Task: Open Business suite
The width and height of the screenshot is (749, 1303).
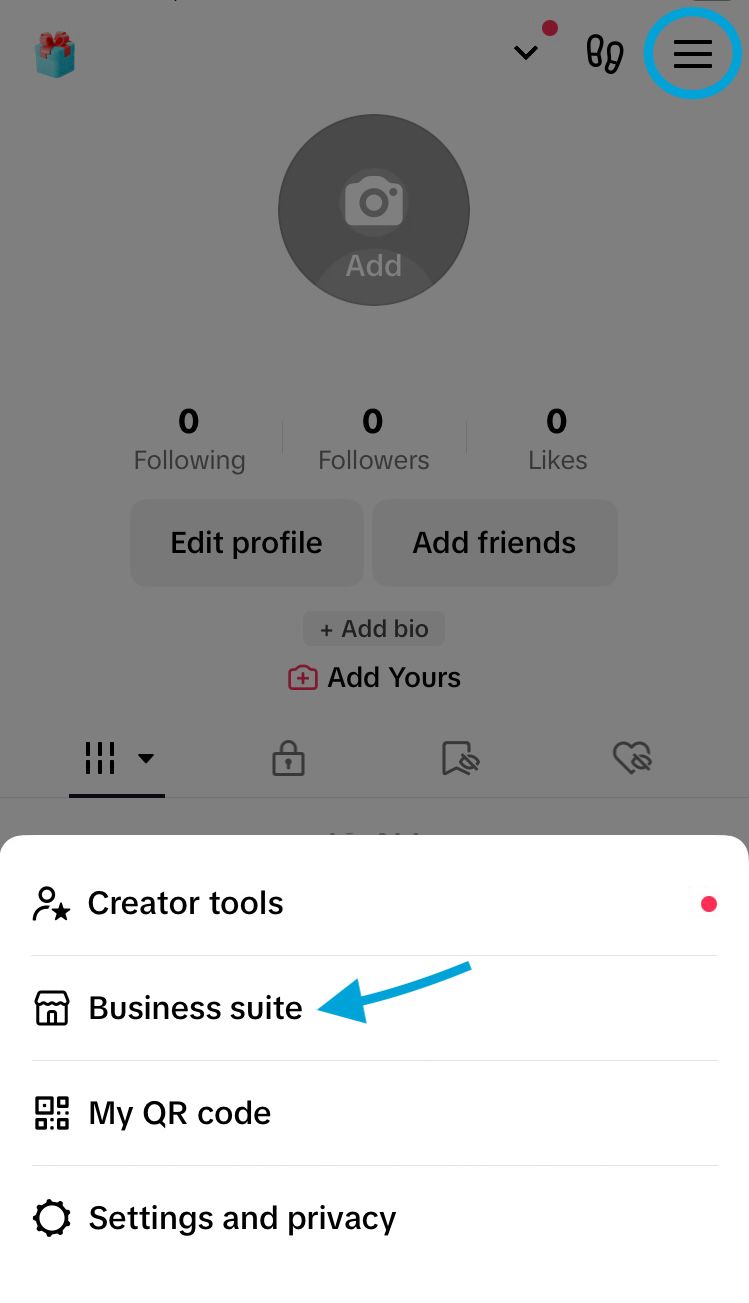Action: (374, 1008)
